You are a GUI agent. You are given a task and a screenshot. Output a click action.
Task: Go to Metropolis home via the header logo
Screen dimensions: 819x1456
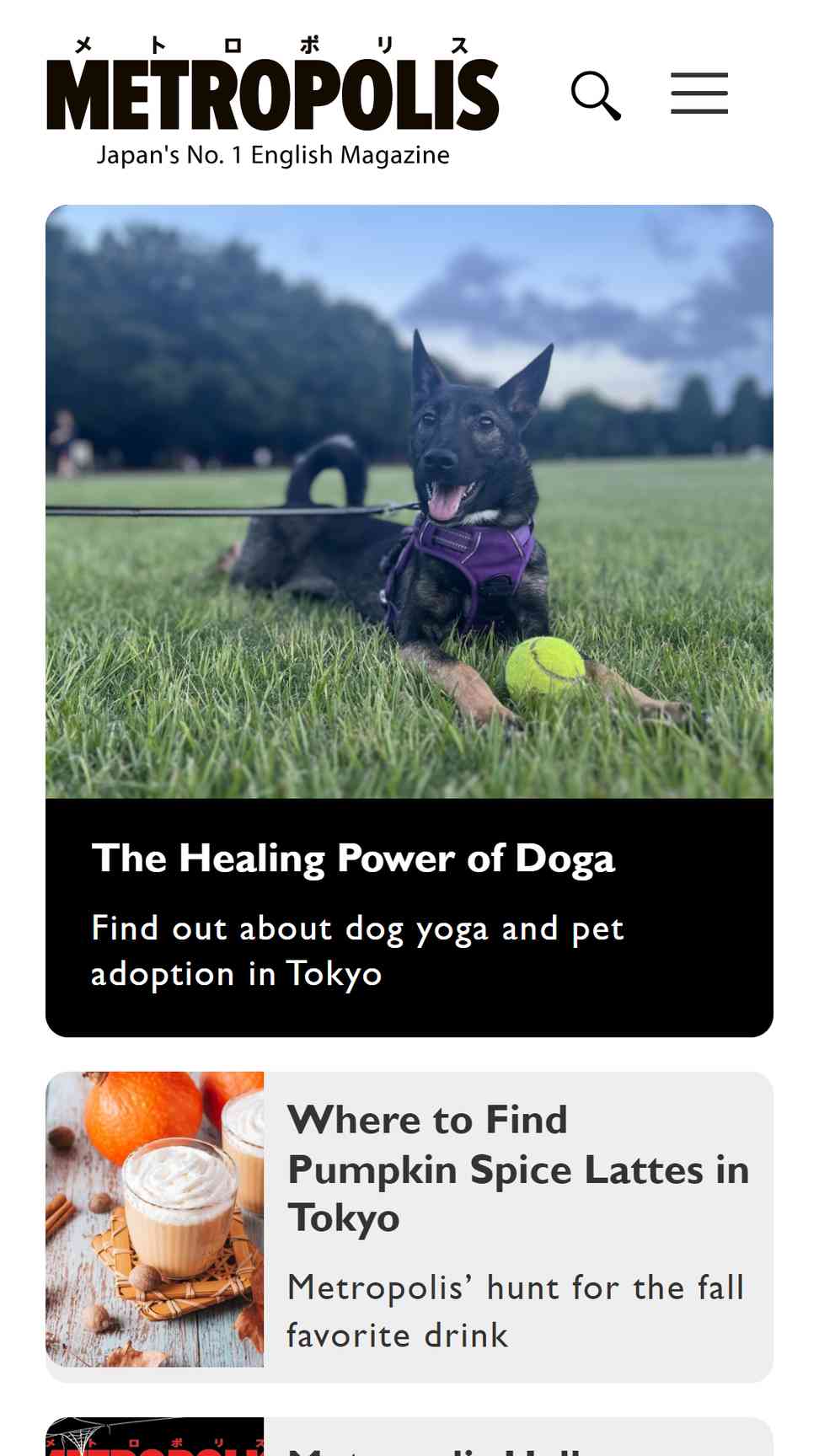(x=273, y=102)
